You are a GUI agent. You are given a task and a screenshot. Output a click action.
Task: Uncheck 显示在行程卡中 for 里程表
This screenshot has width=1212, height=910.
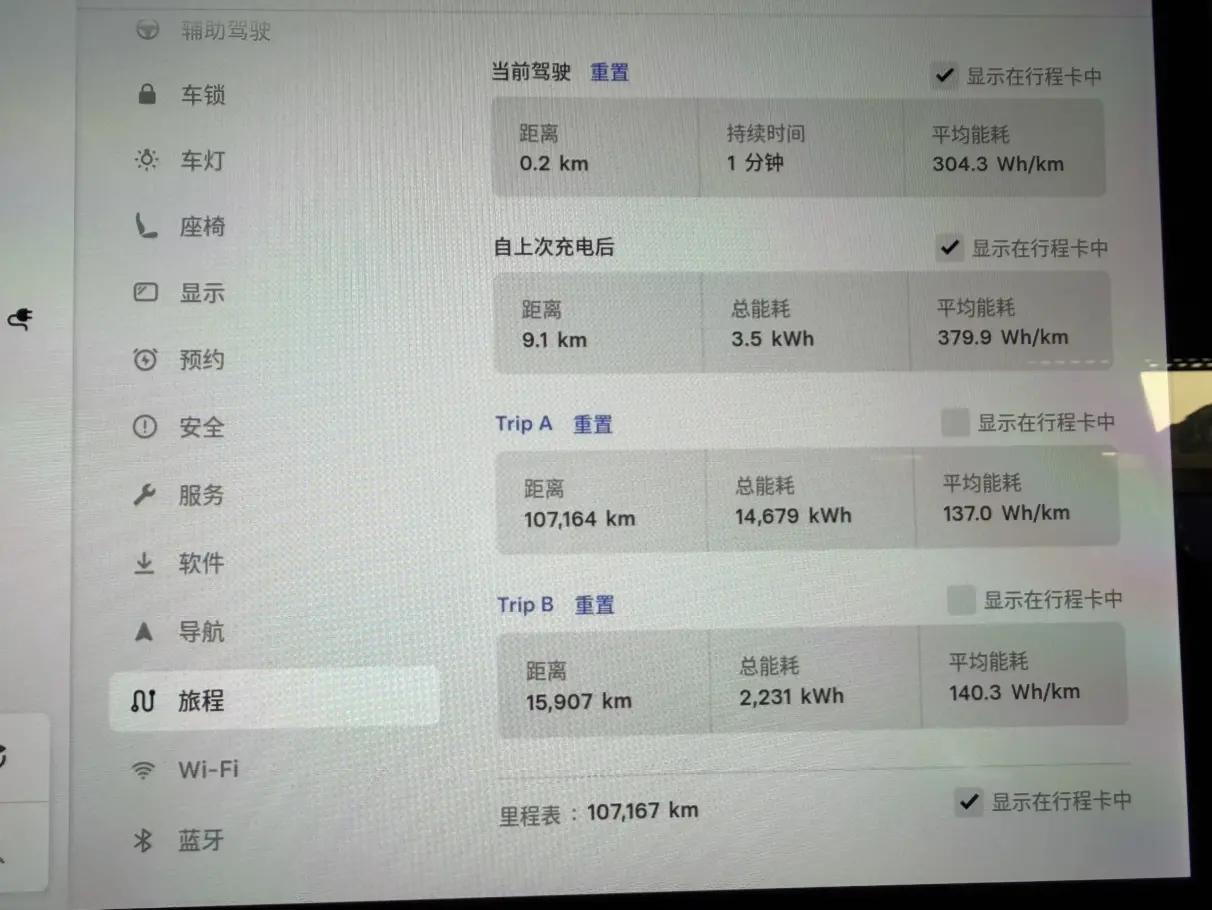pyautogui.click(x=968, y=800)
